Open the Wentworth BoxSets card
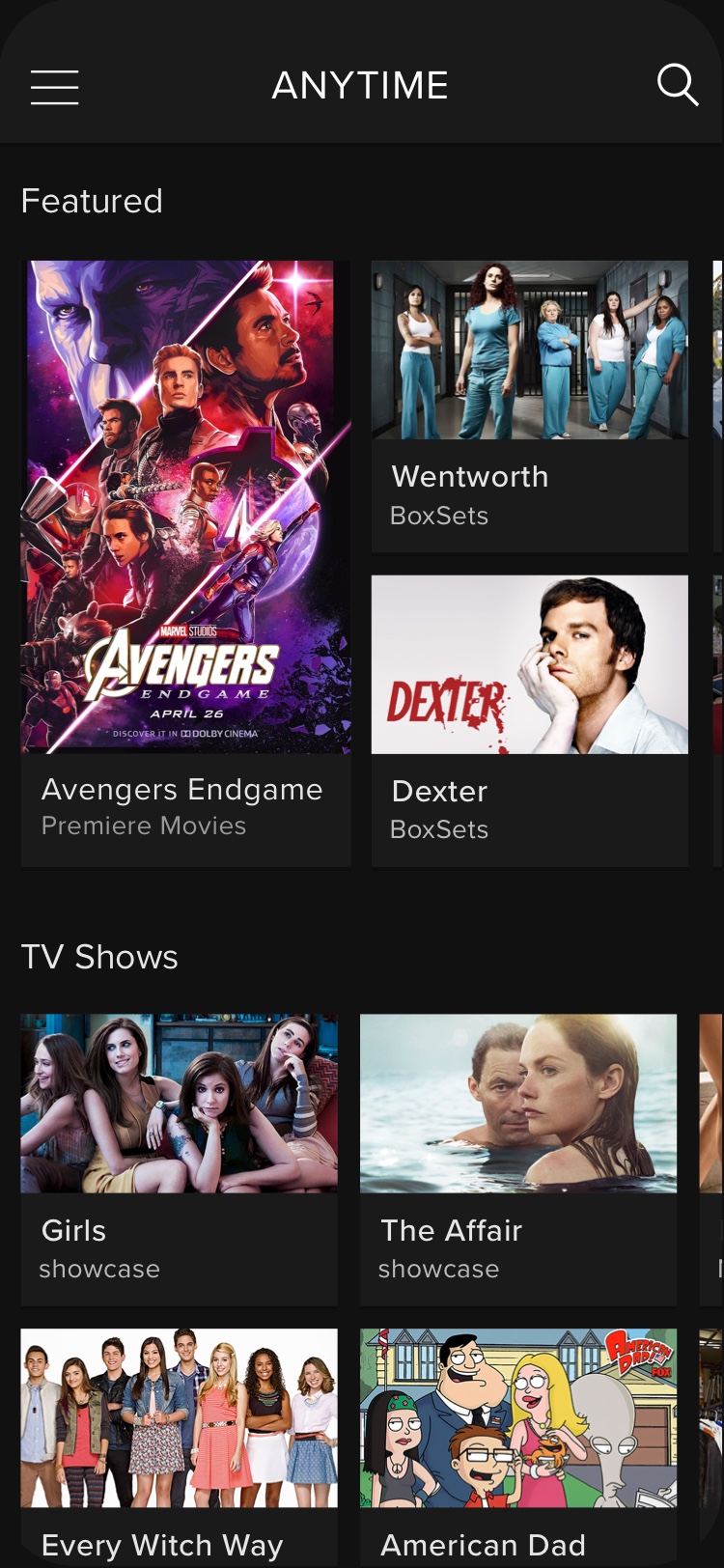Image resolution: width=724 pixels, height=1568 pixels. pyautogui.click(x=530, y=406)
